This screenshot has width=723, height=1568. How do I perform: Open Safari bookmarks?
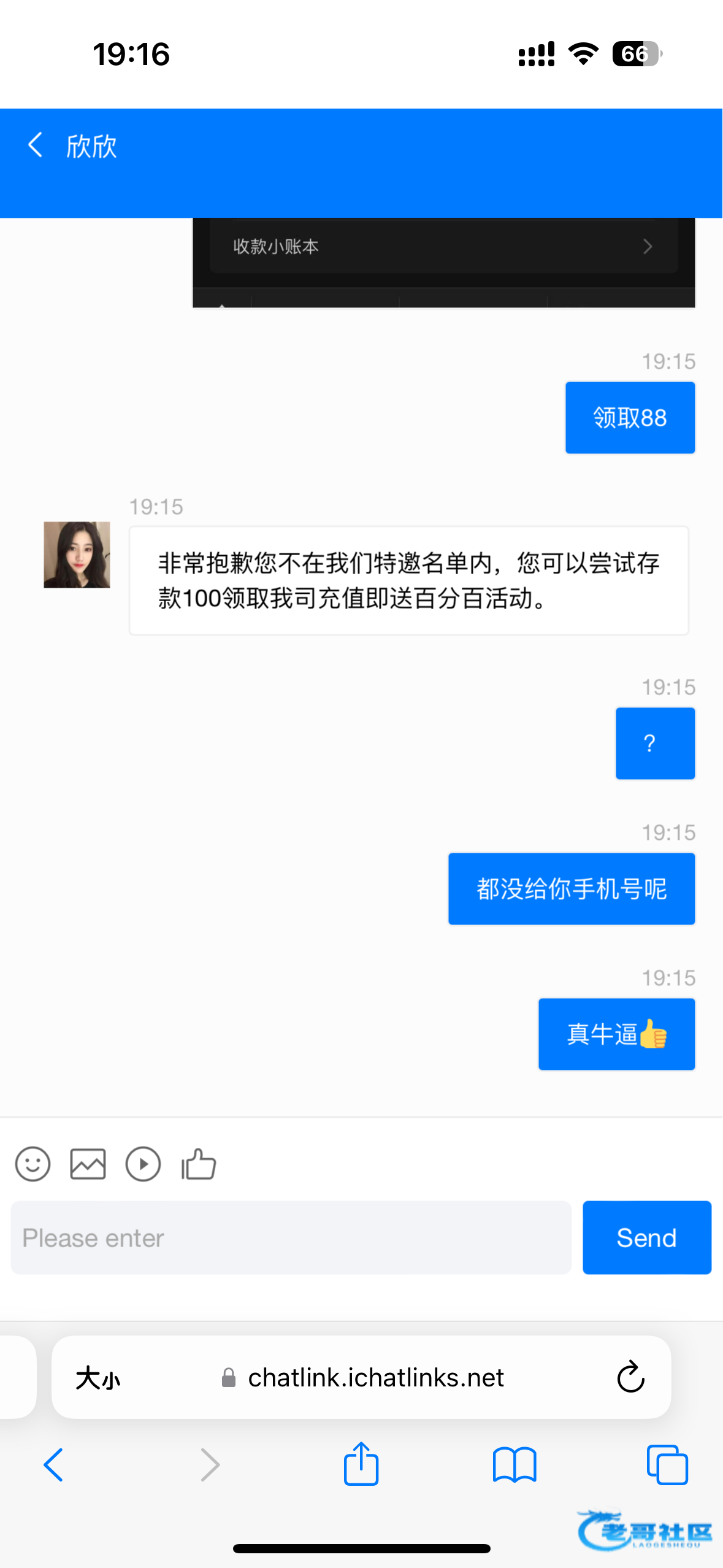pyautogui.click(x=515, y=1465)
